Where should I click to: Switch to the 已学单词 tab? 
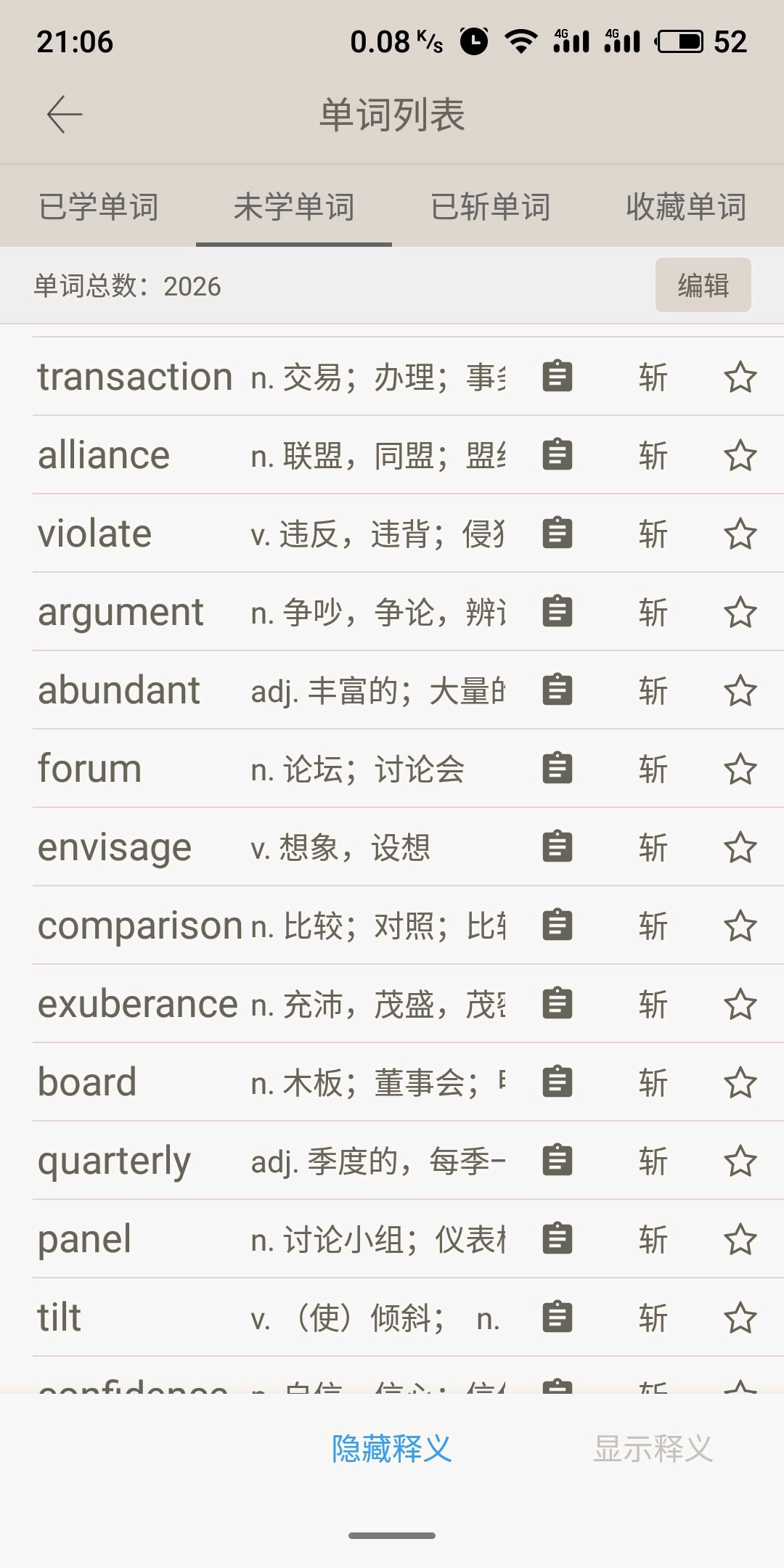click(98, 207)
